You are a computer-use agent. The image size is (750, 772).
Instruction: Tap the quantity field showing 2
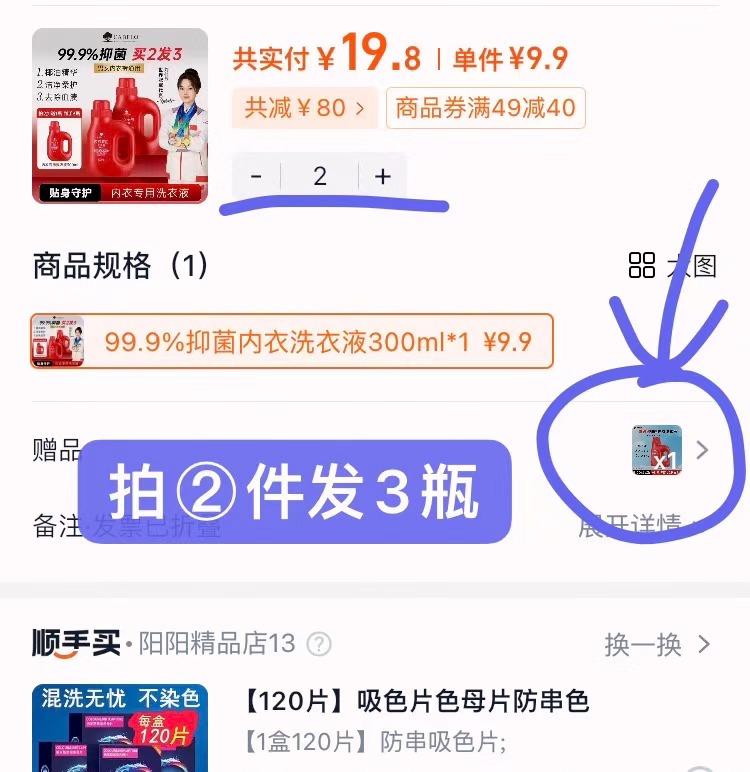(x=320, y=177)
